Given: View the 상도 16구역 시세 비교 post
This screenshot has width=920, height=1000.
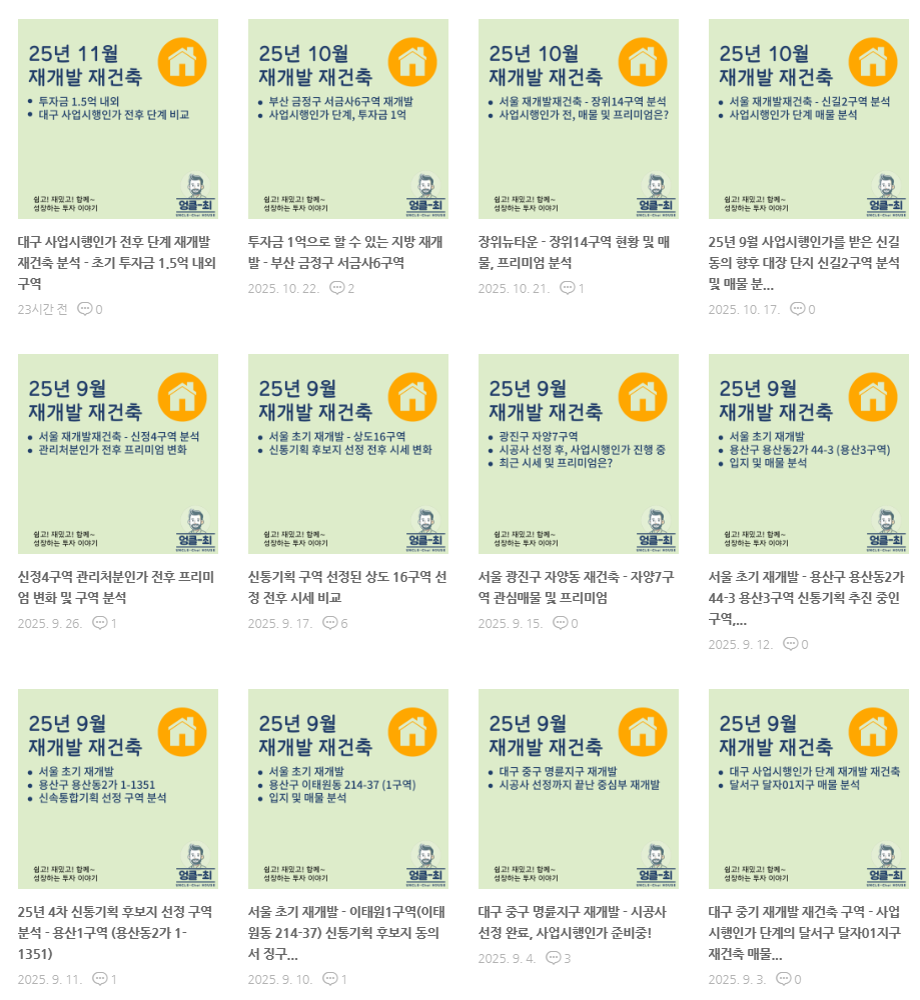Looking at the screenshot, I should [x=348, y=453].
